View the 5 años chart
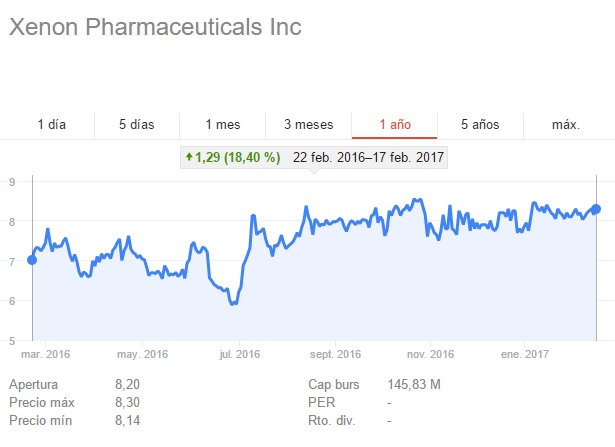The width and height of the screenshot is (615, 447). point(480,125)
